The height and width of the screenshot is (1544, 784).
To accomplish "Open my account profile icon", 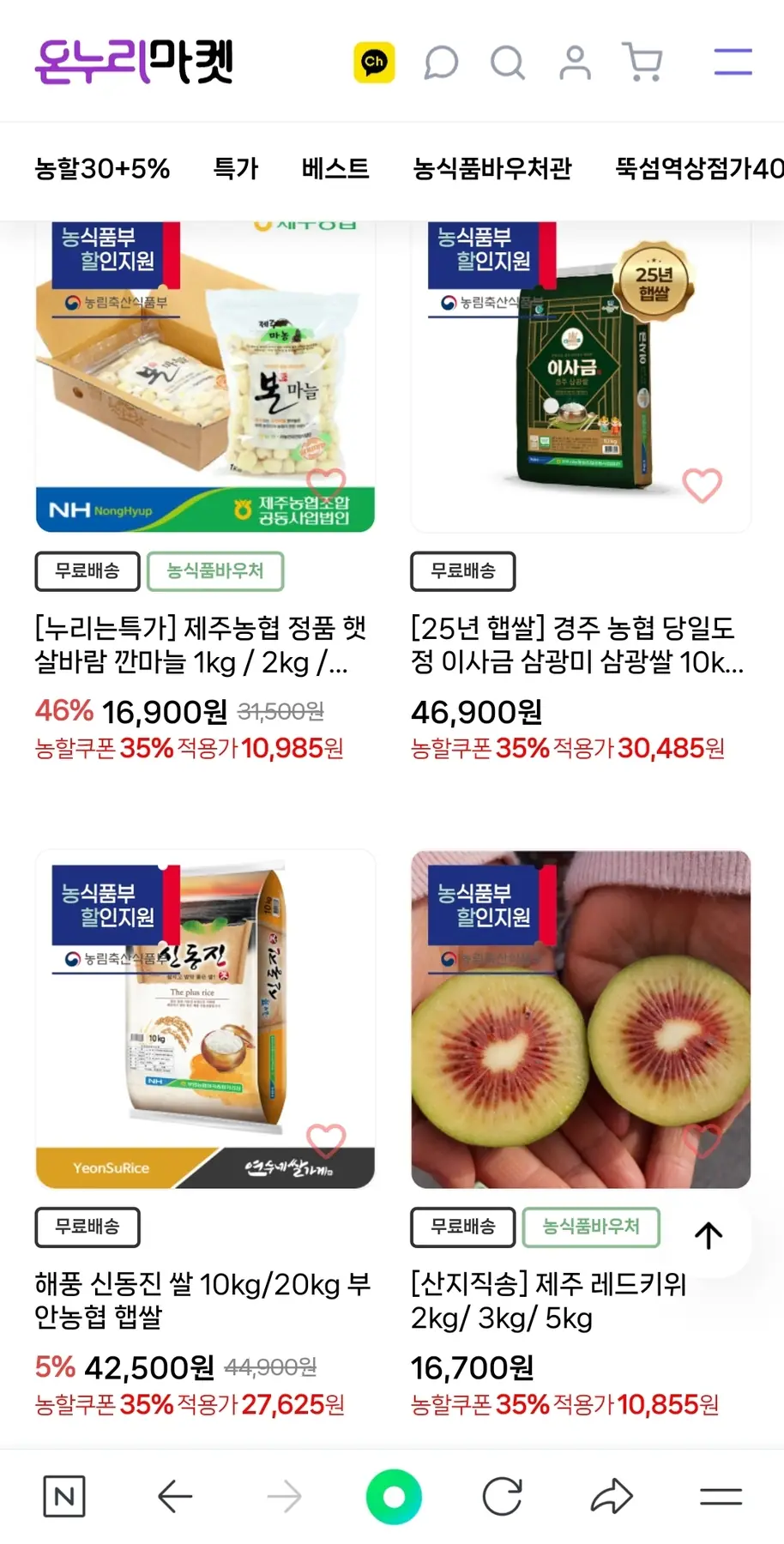I will [575, 63].
